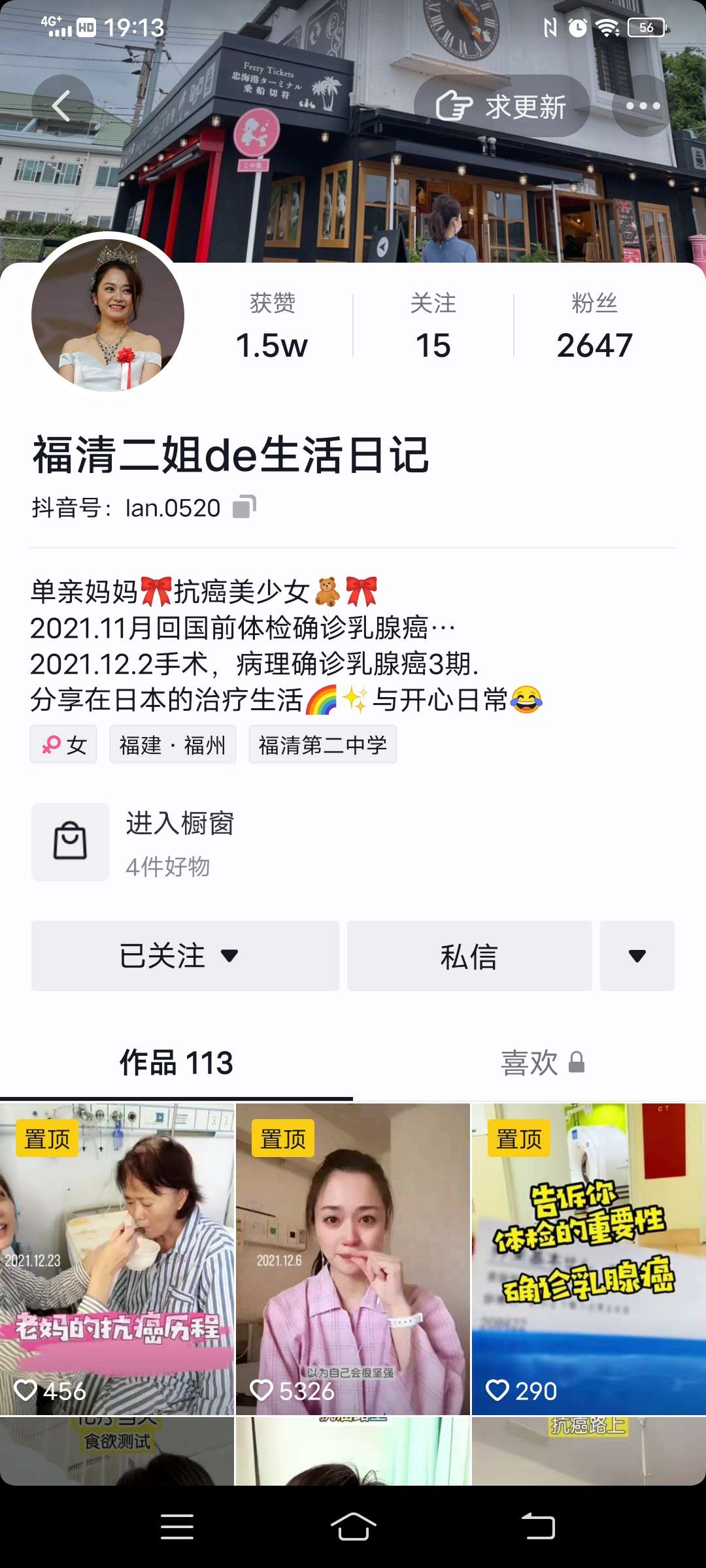Expand the arrow next to 私信

click(637, 956)
